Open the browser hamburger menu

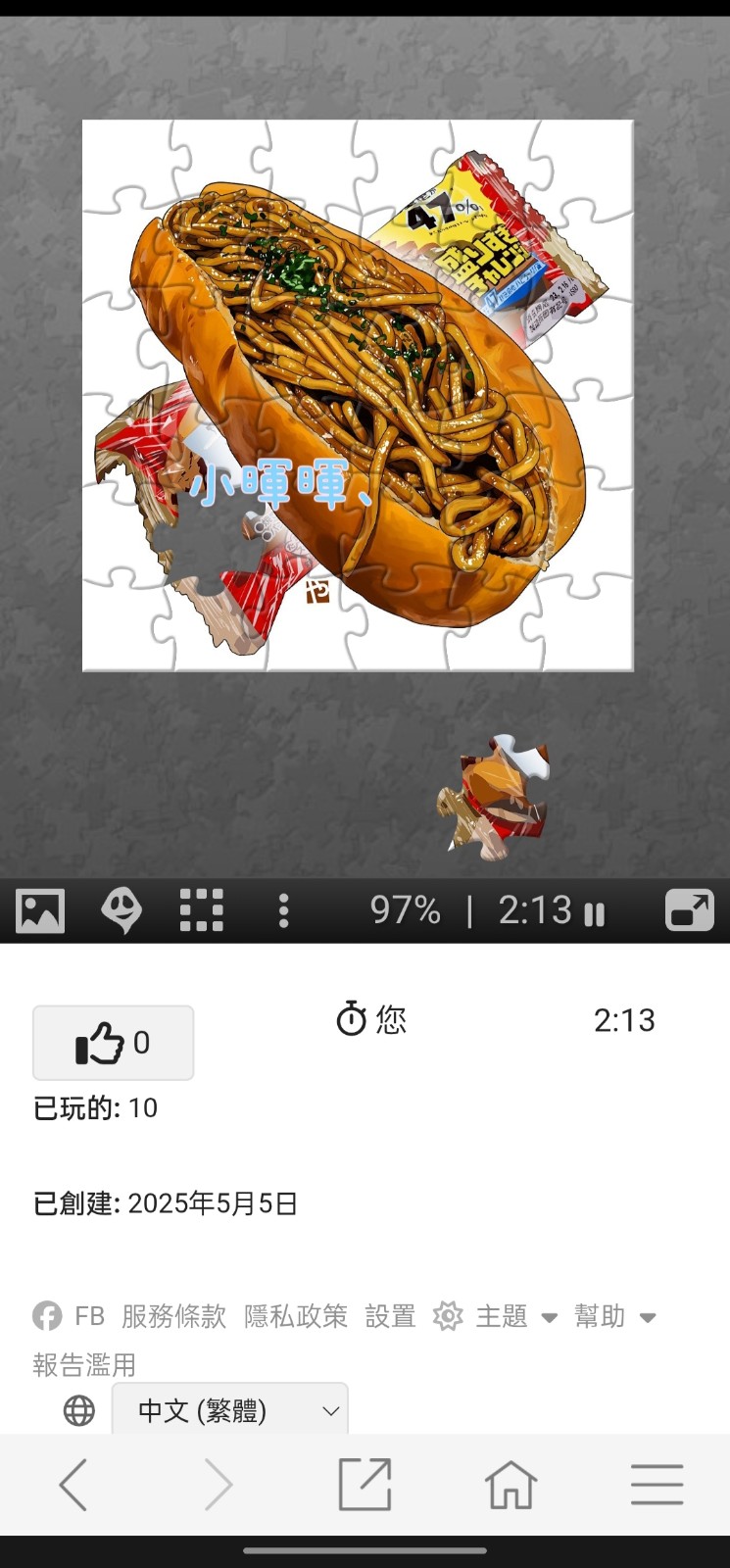(657, 1485)
